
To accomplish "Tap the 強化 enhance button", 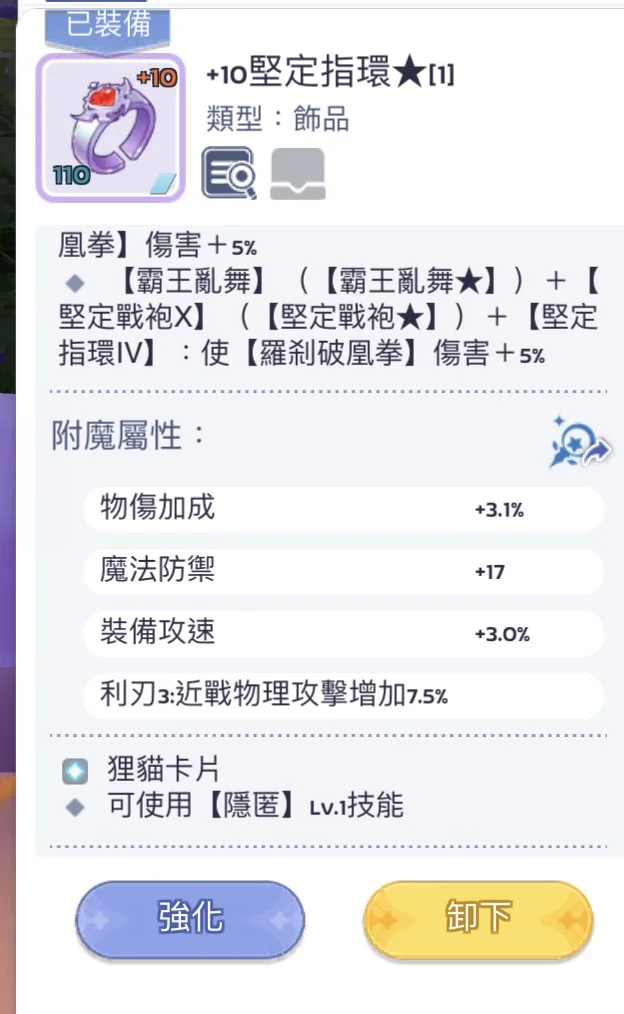I will (189, 918).
